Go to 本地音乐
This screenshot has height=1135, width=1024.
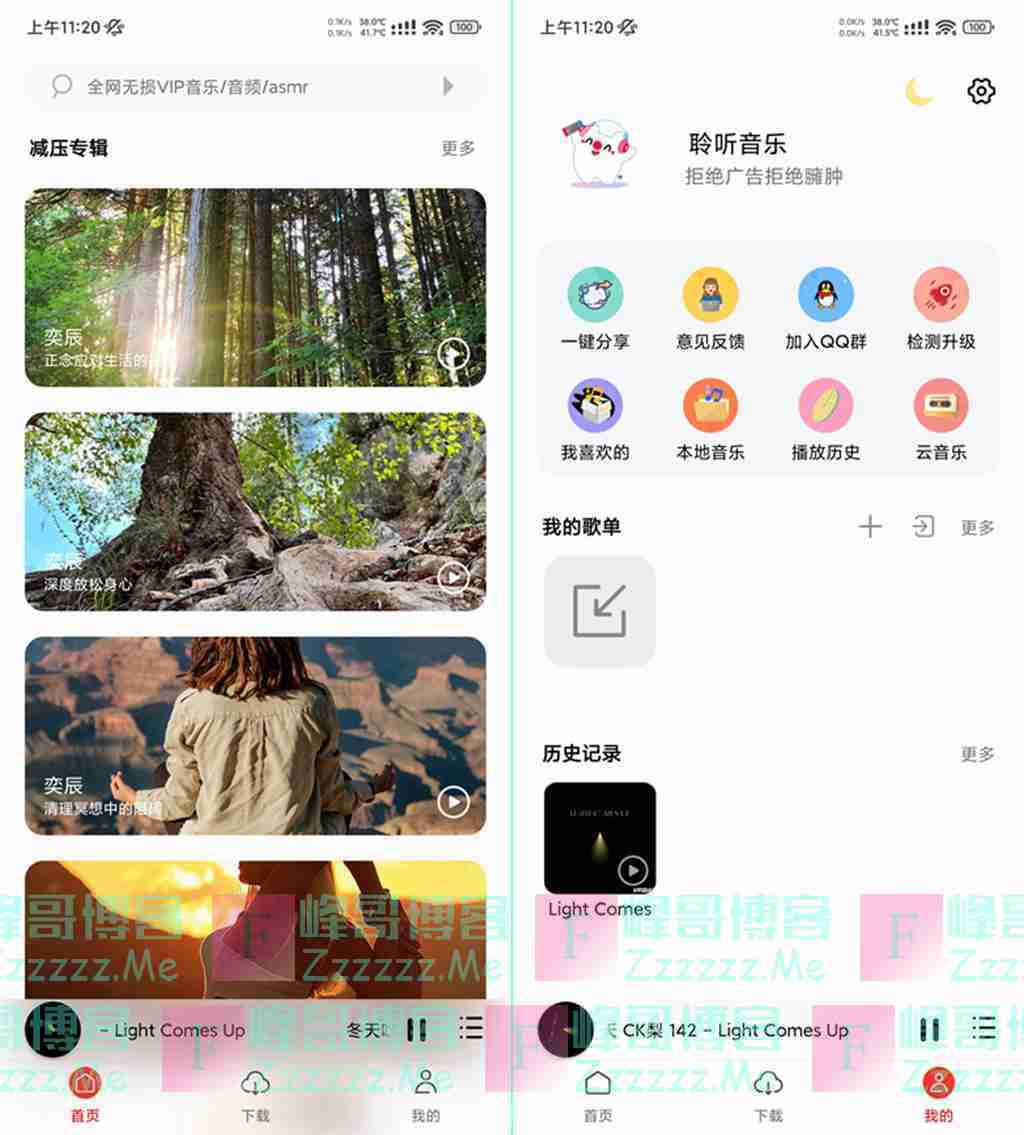pyautogui.click(x=710, y=420)
